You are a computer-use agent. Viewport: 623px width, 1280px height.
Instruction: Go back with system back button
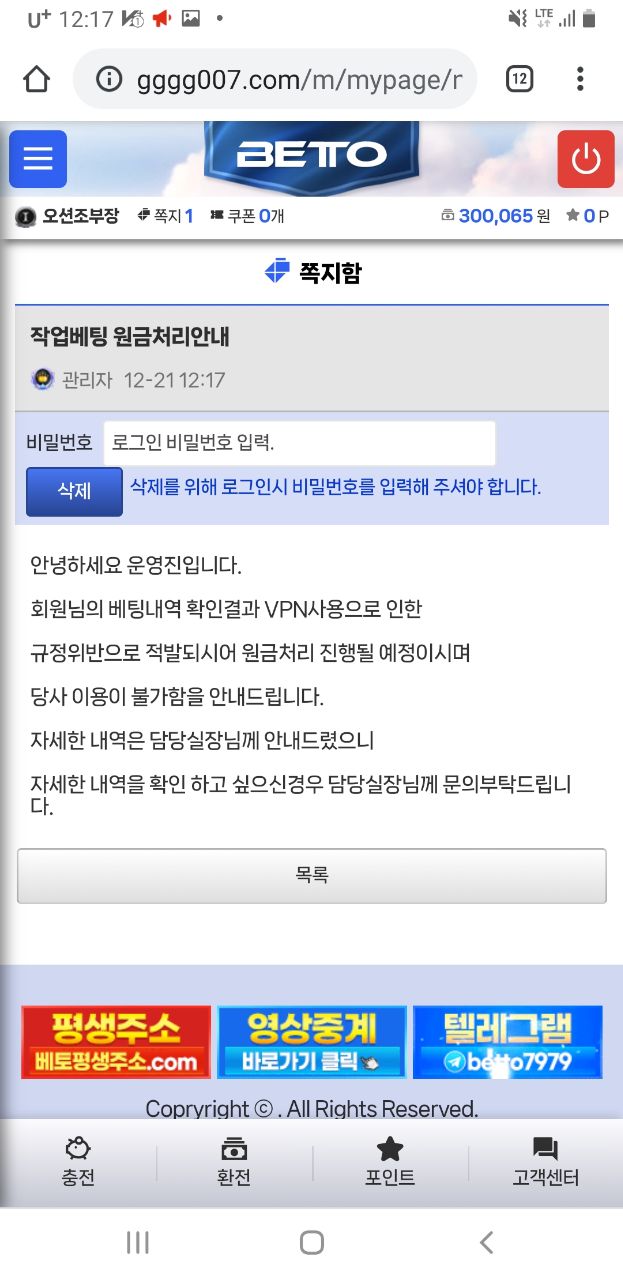[x=486, y=1242]
